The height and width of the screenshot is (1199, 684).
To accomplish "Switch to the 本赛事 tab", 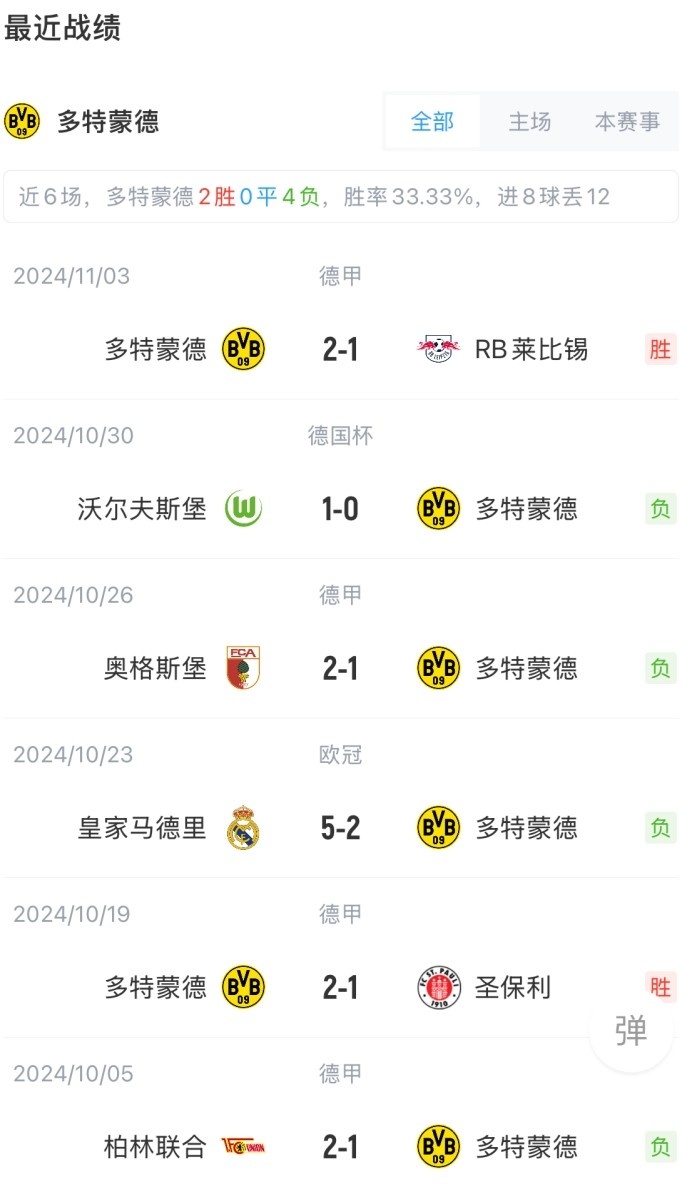I will 627,122.
